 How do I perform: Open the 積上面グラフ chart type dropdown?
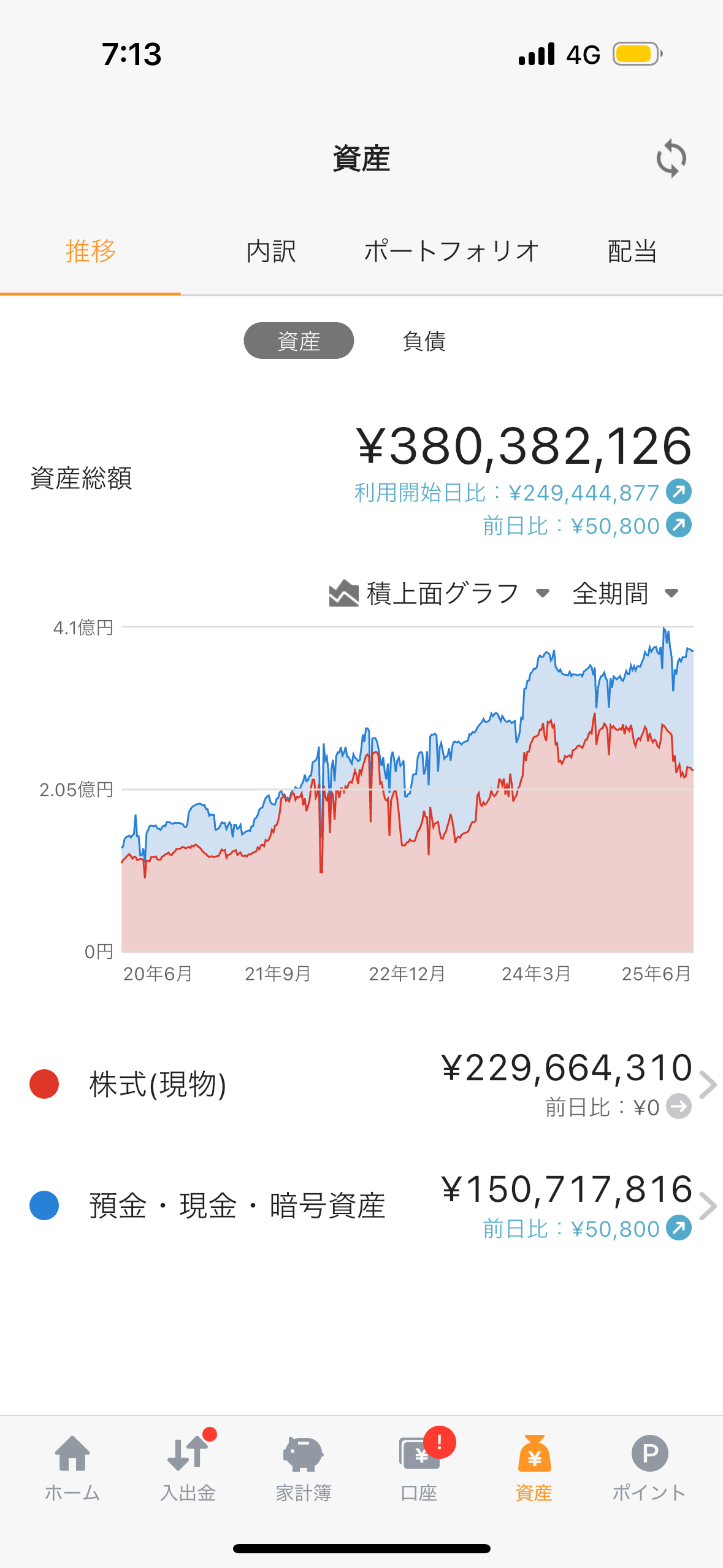click(x=439, y=593)
